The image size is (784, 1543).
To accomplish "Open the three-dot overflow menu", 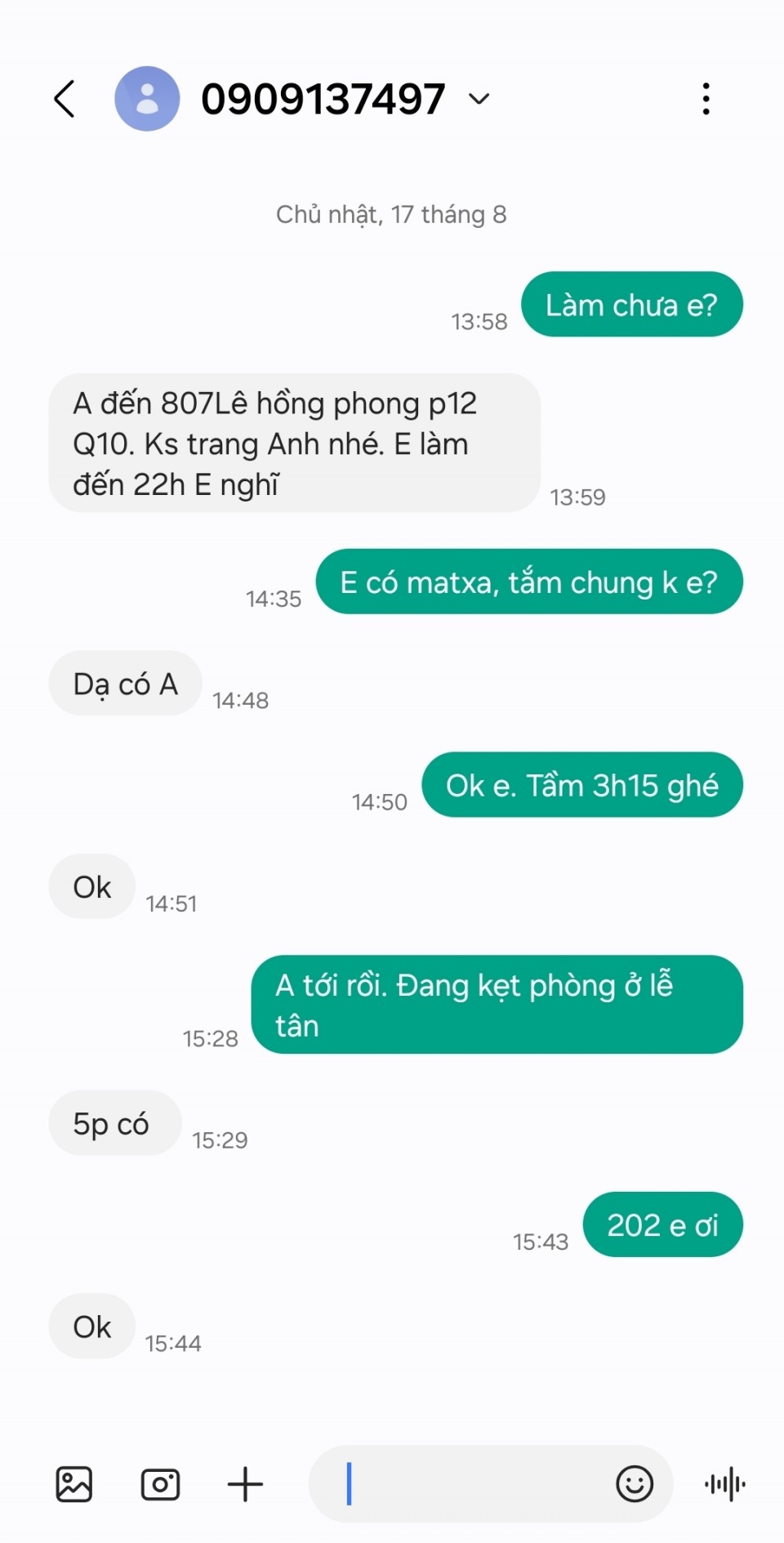I will point(706,99).
